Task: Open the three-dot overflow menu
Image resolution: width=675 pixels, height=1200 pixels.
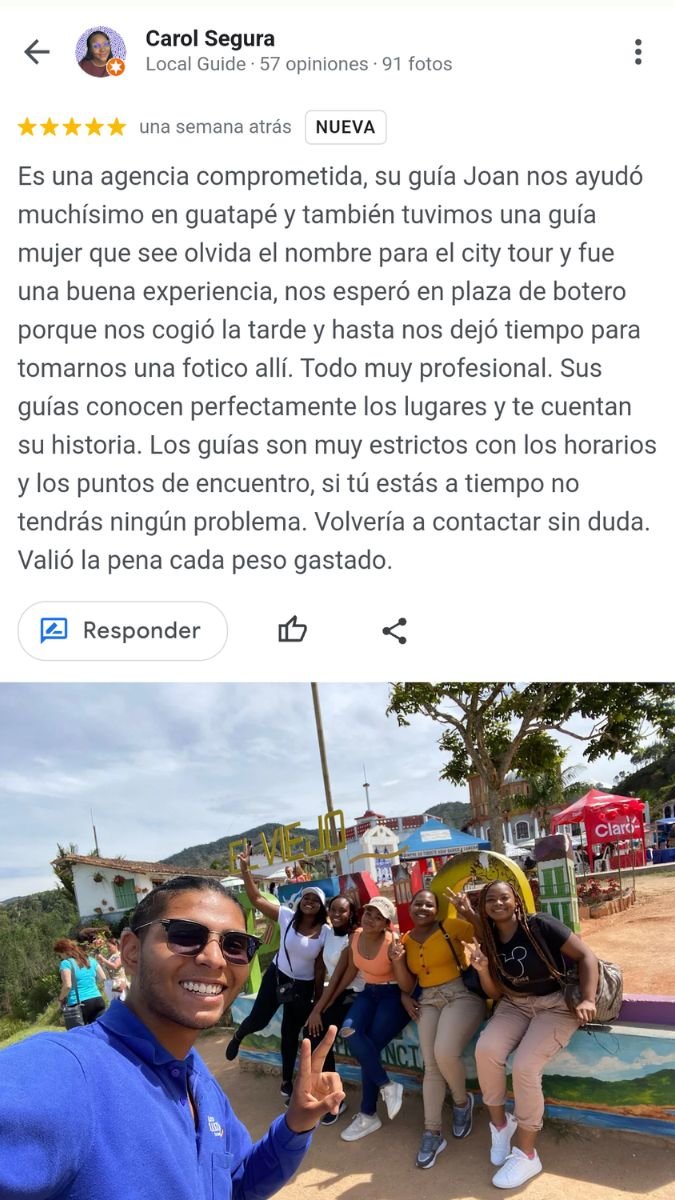Action: pos(638,52)
